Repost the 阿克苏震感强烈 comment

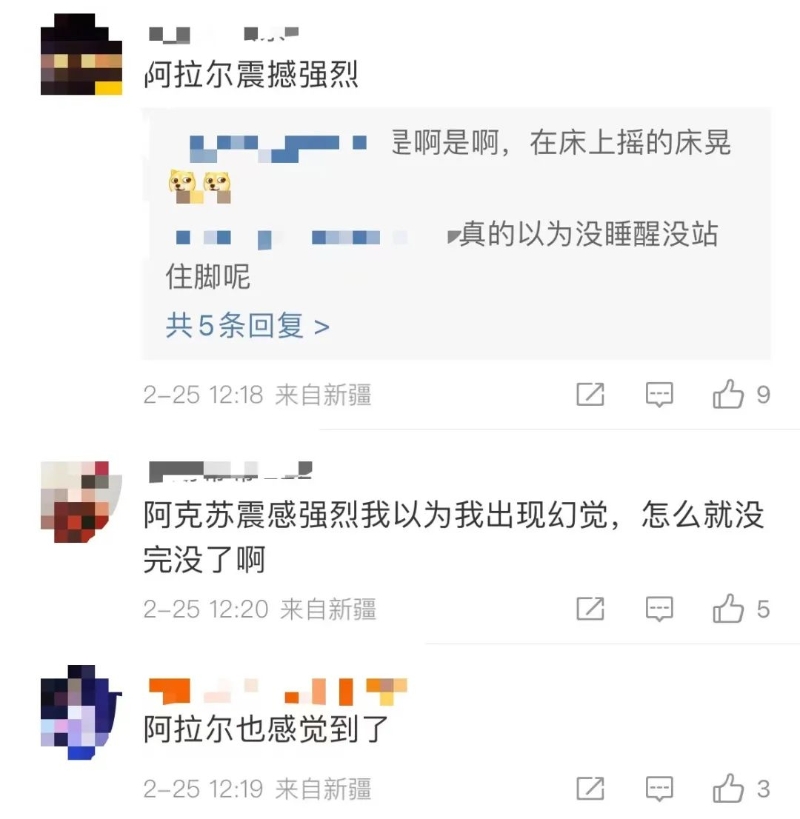click(x=591, y=609)
